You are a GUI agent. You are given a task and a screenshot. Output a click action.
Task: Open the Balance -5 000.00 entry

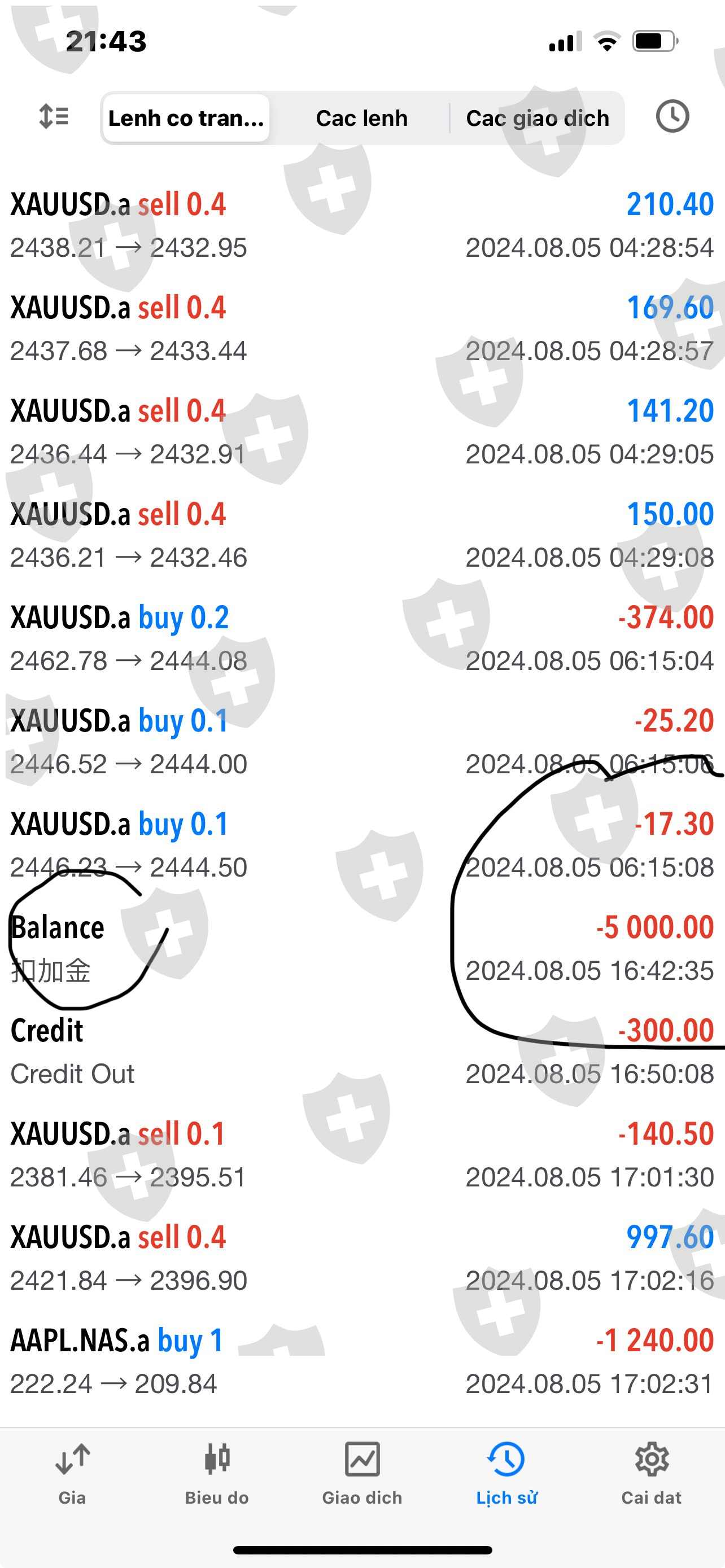362,948
